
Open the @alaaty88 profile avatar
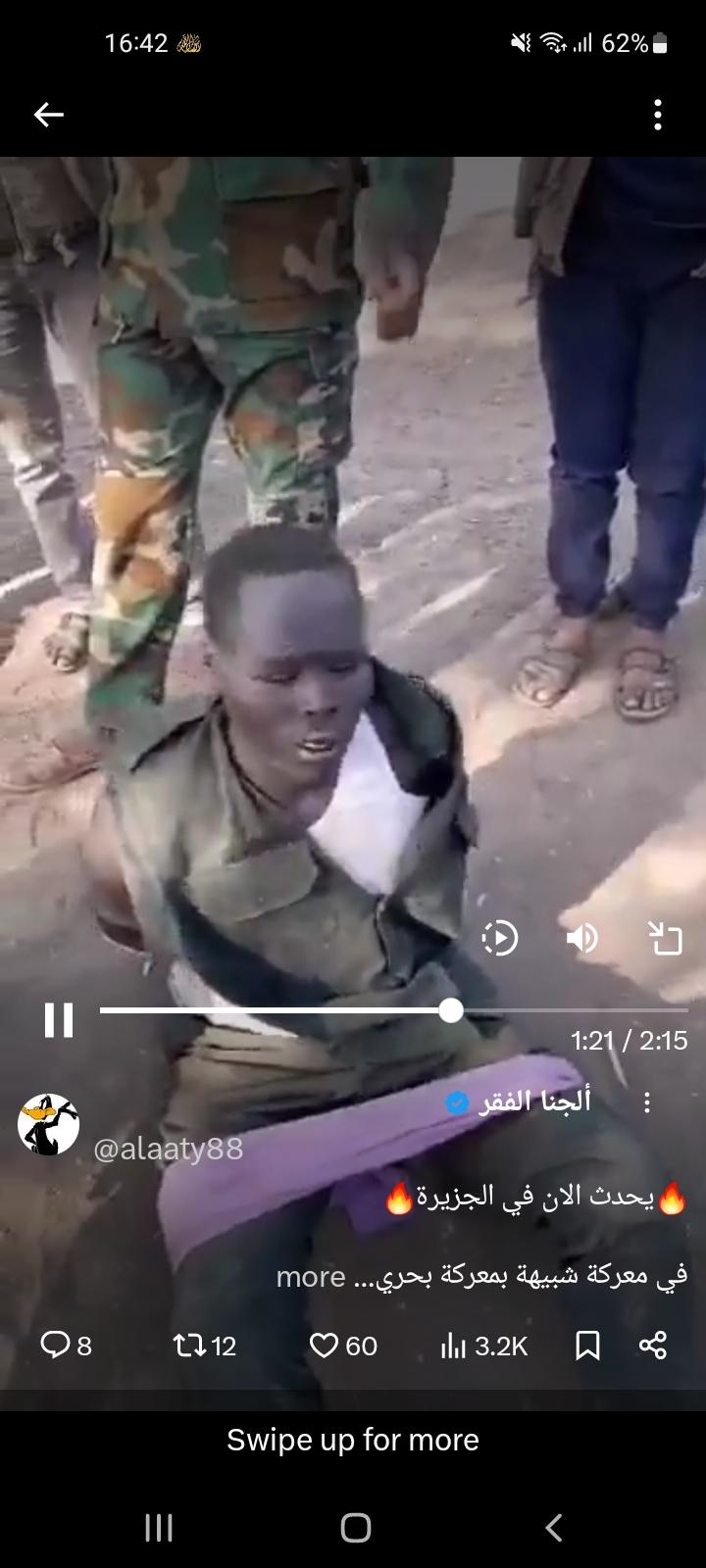(x=48, y=1124)
